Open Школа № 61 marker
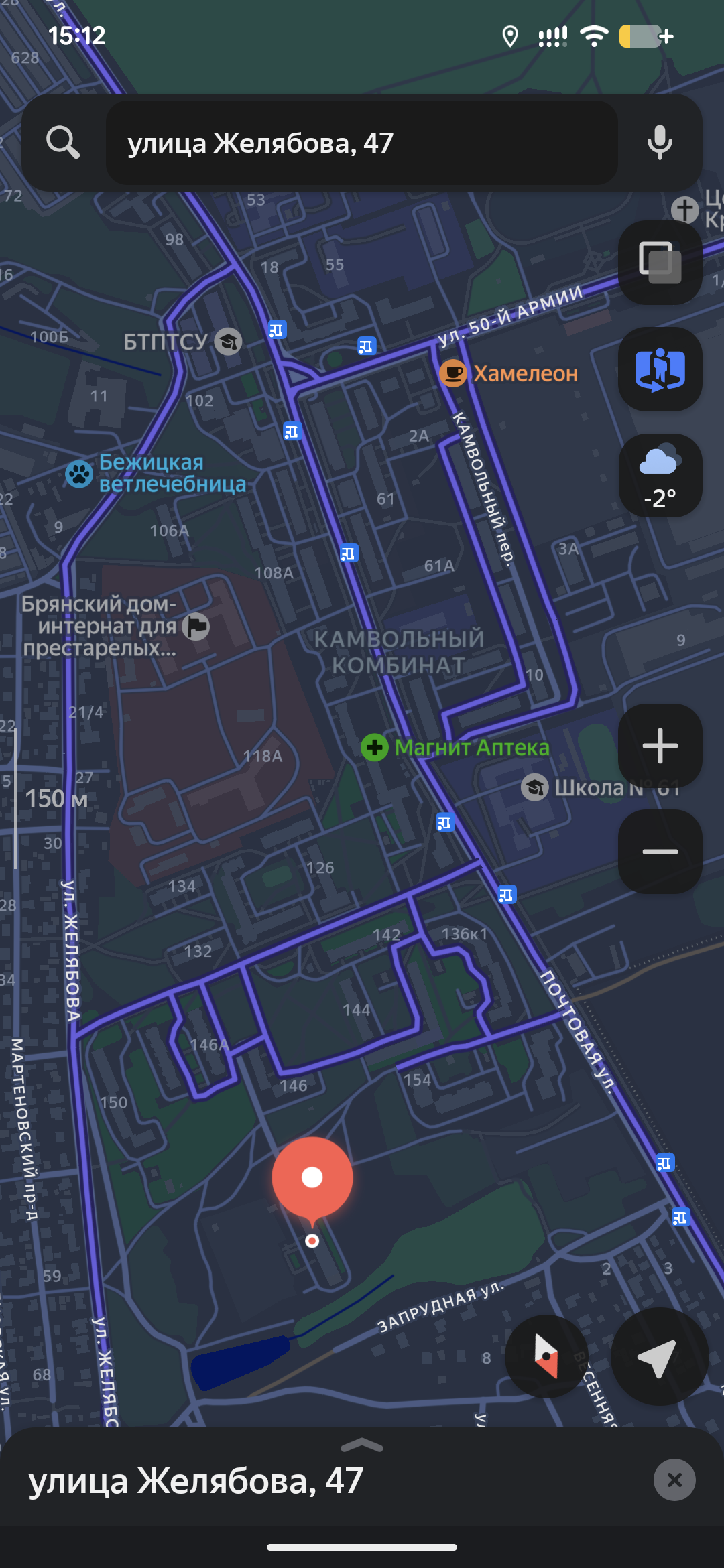The image size is (724, 1568). tap(535, 787)
